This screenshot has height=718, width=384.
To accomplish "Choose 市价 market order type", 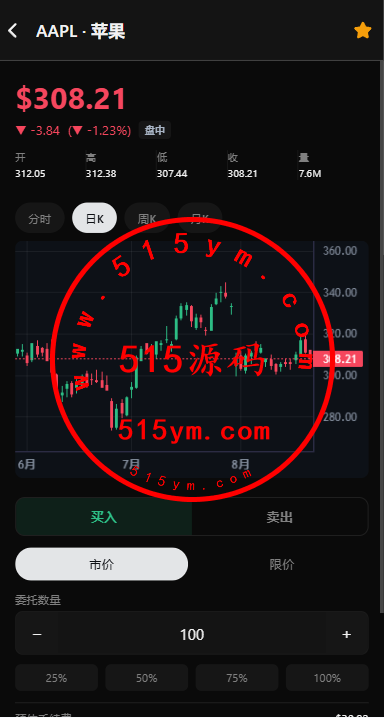I will (x=102, y=565).
